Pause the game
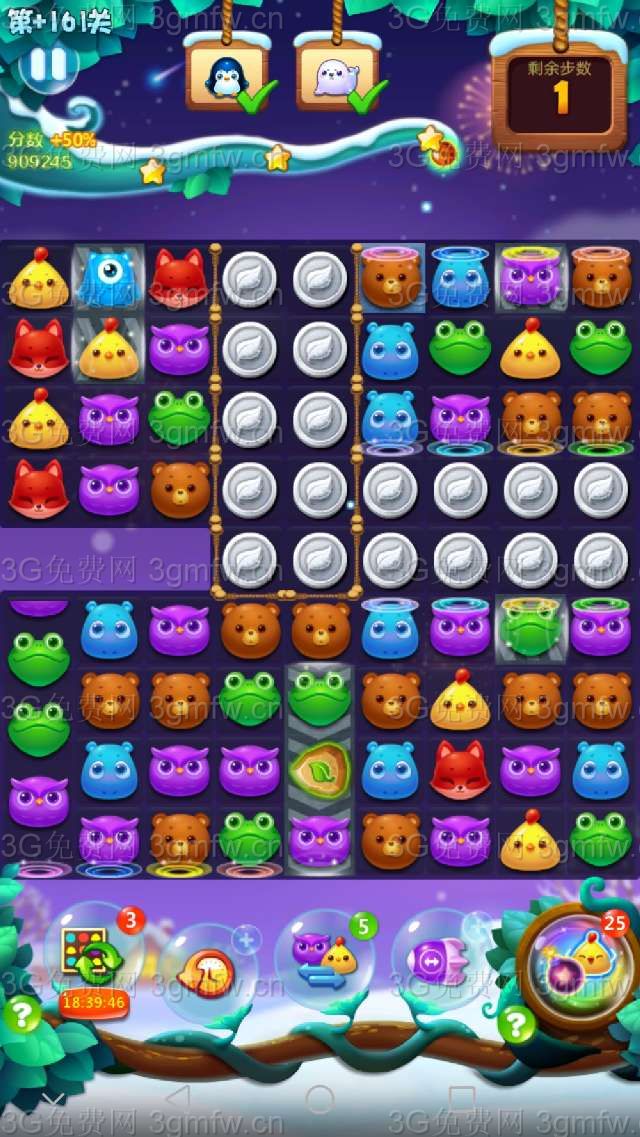Viewport: 640px width, 1137px height. coord(46,65)
